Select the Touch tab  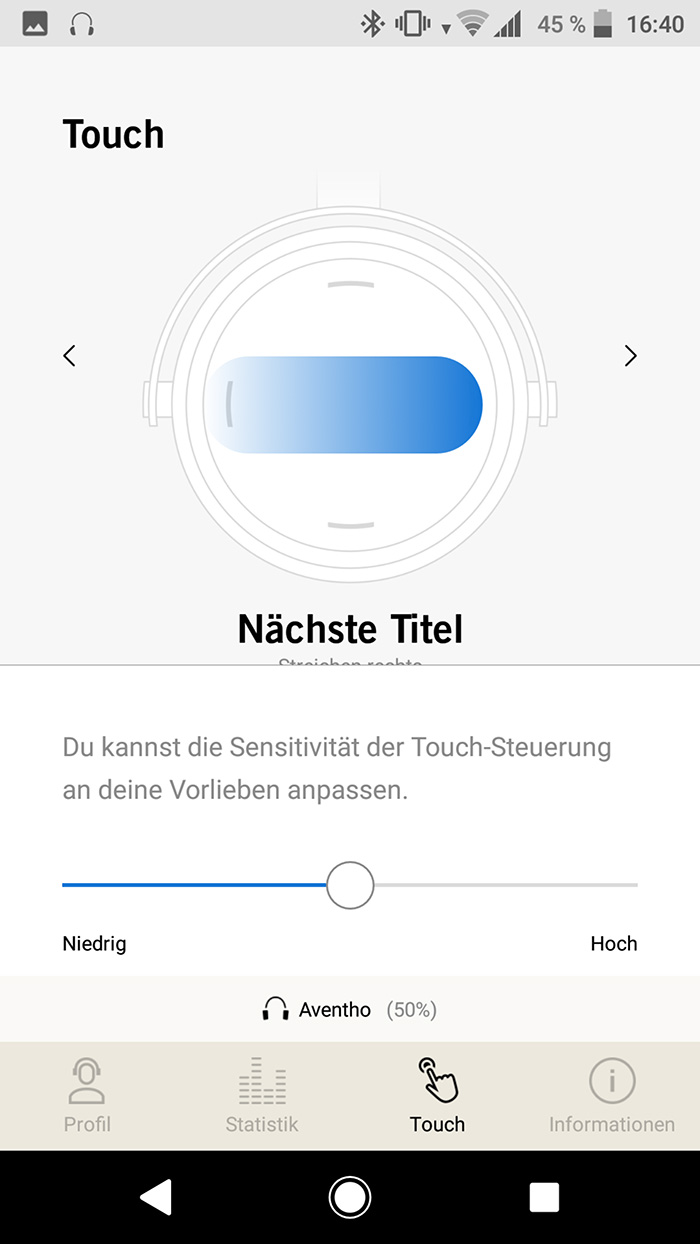point(437,1096)
